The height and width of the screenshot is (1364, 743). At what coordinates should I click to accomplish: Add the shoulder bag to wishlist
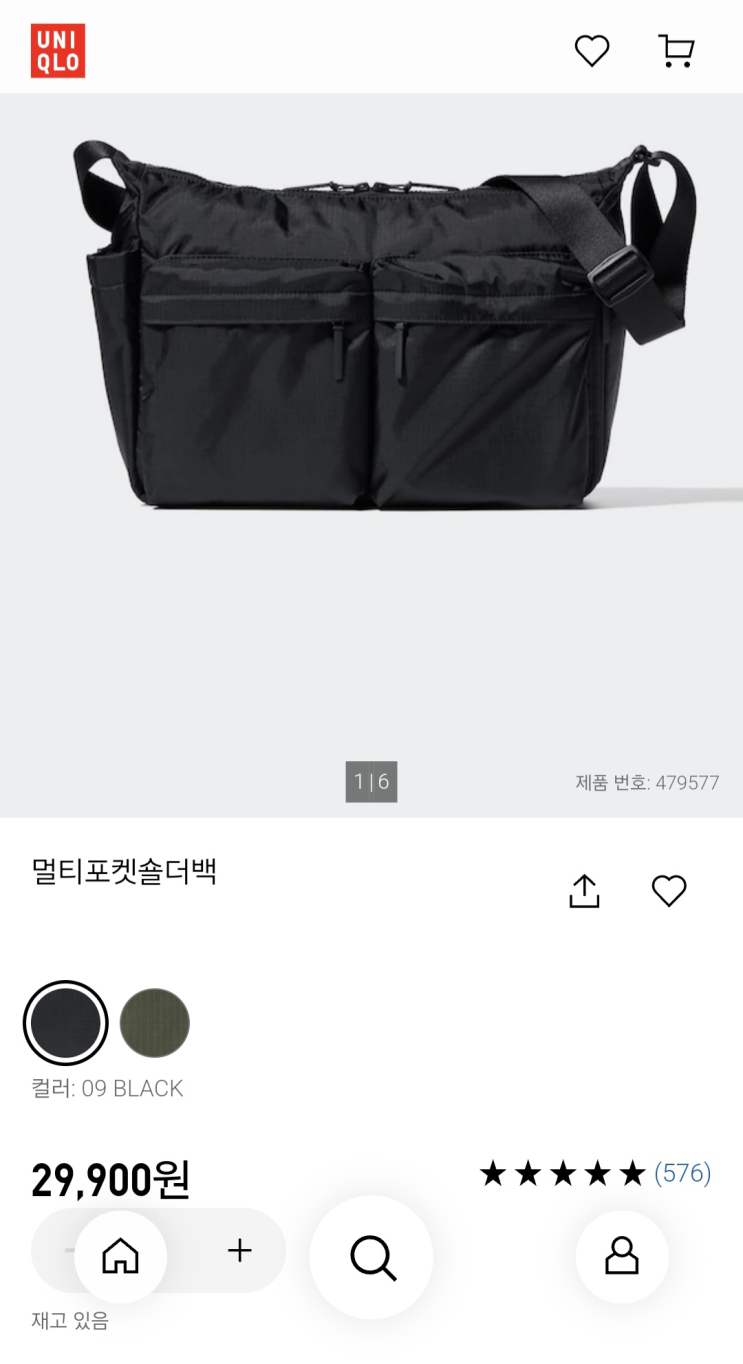[x=669, y=890]
